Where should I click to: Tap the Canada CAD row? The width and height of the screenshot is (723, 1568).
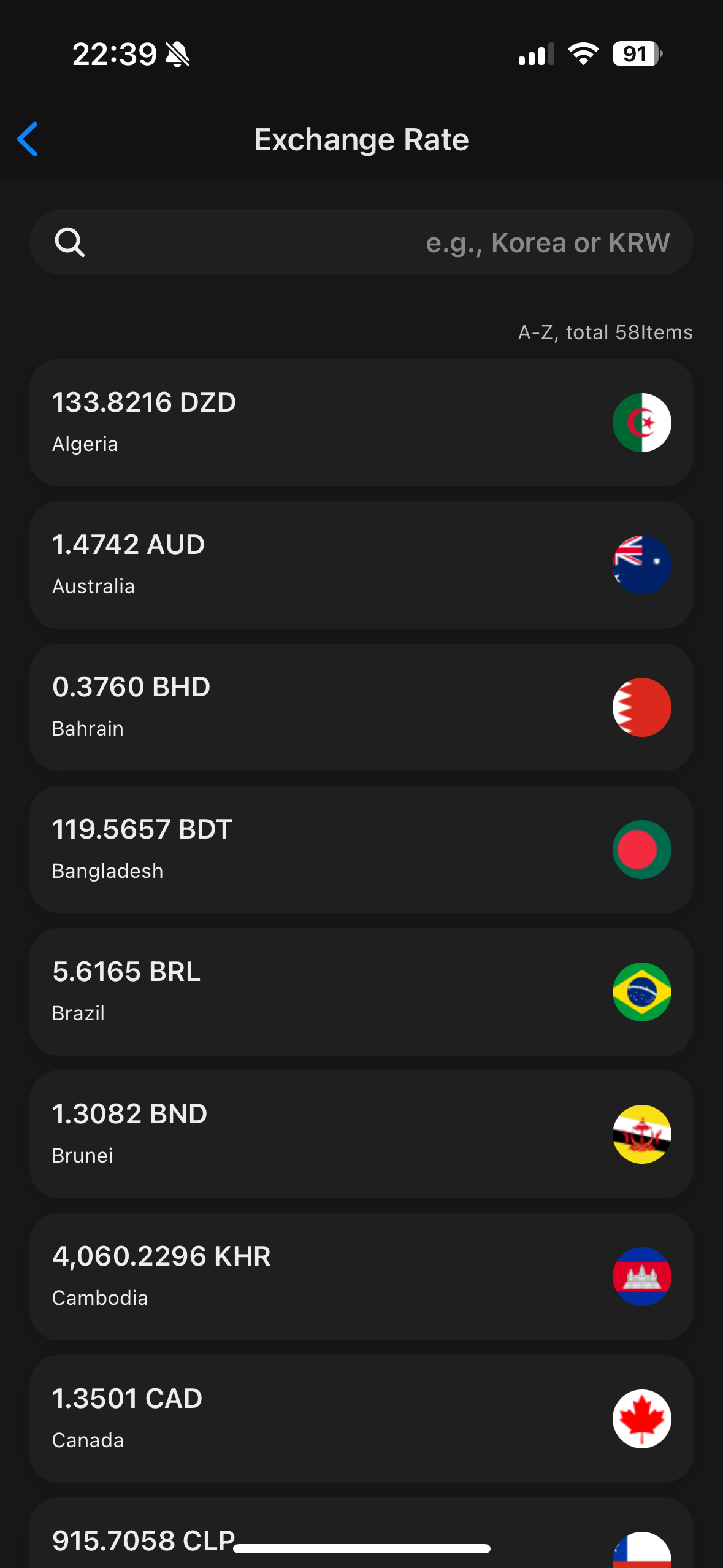click(361, 1419)
